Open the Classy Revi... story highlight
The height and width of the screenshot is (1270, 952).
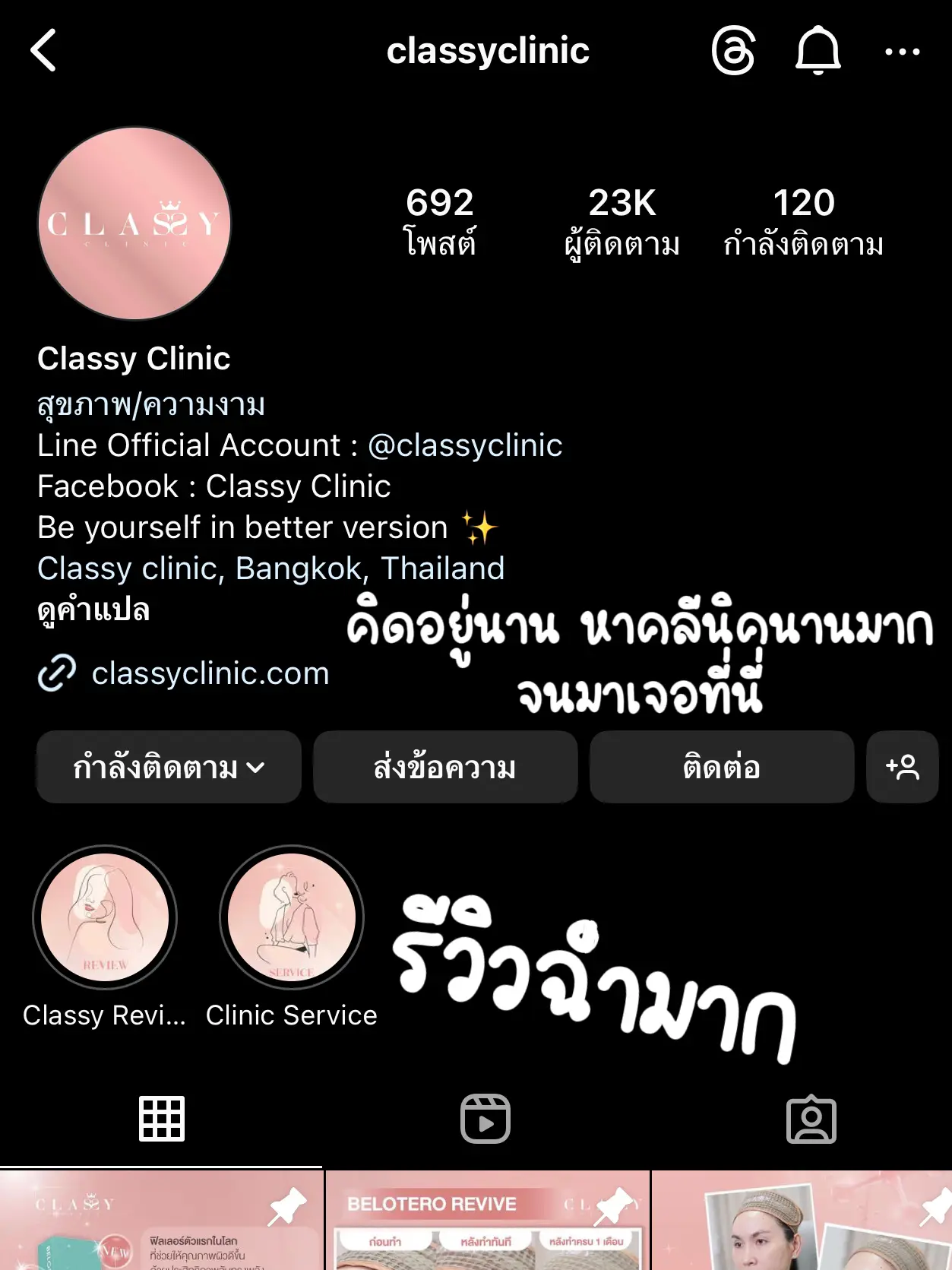pos(105,917)
